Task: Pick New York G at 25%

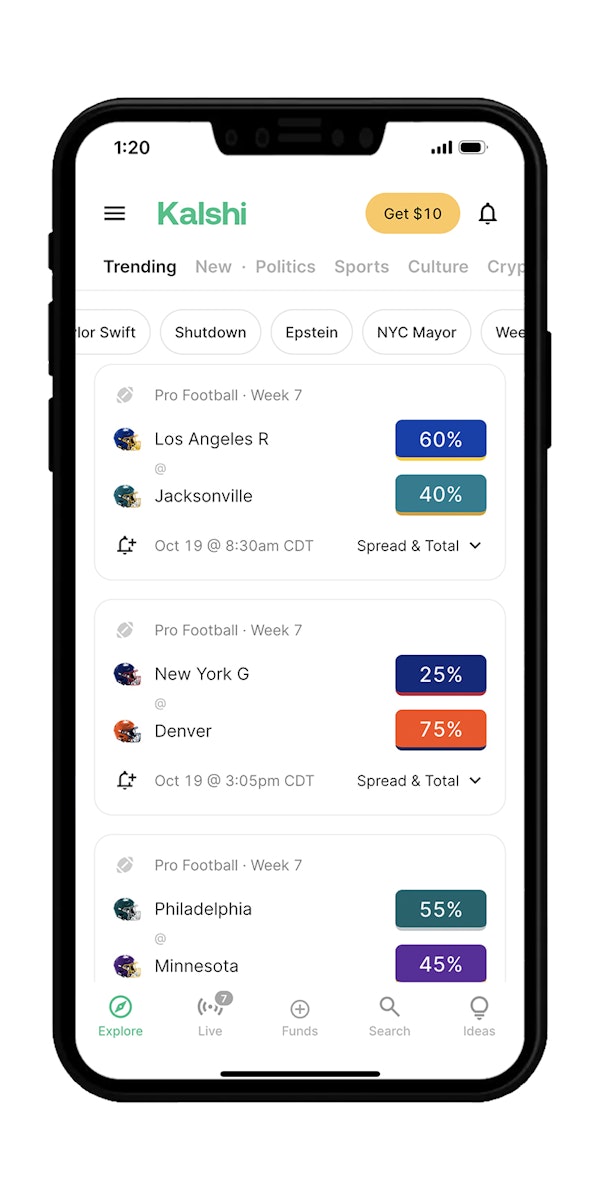Action: [440, 674]
